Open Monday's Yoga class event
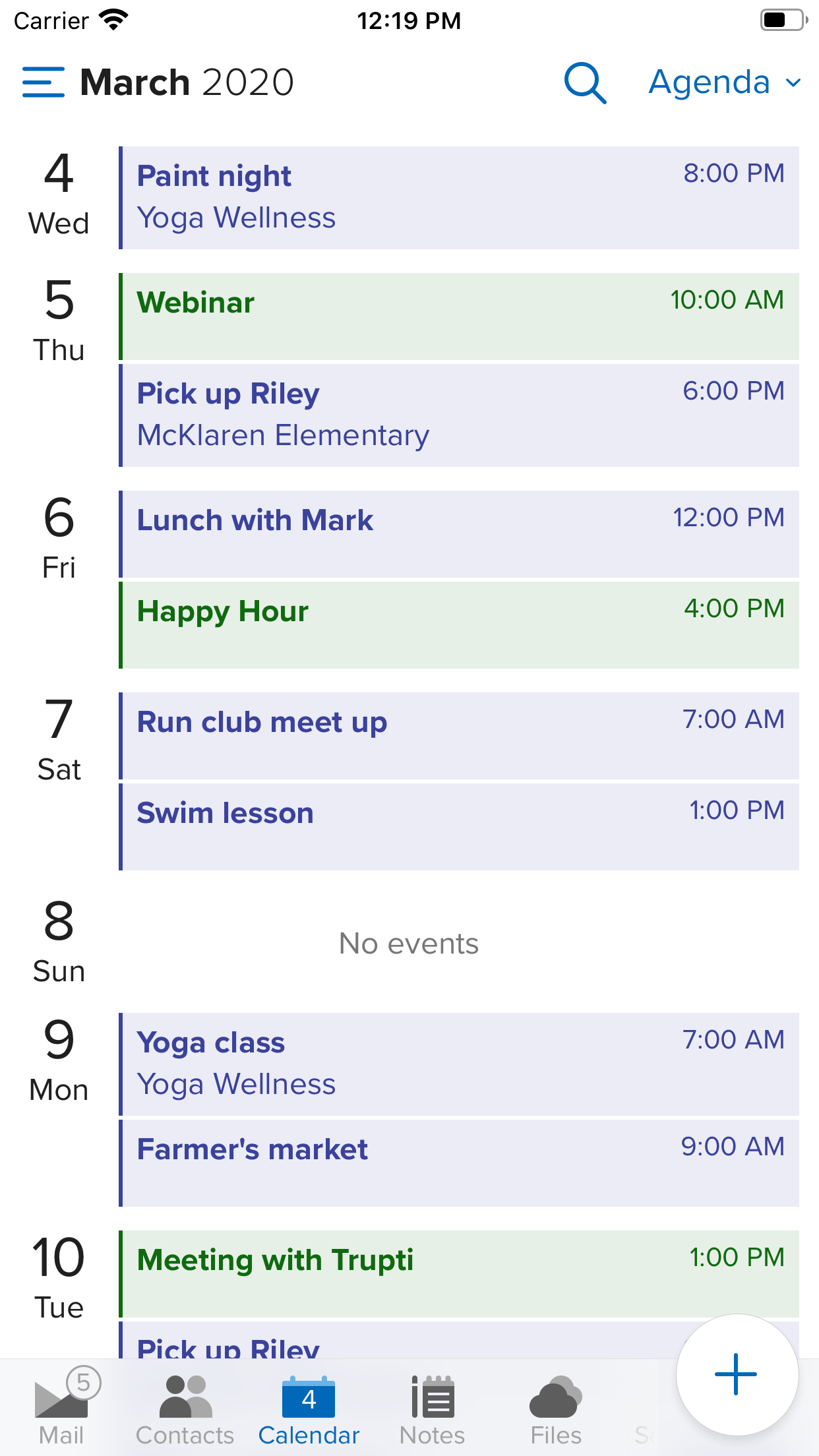Viewport: 819px width, 1456px height. (459, 1064)
